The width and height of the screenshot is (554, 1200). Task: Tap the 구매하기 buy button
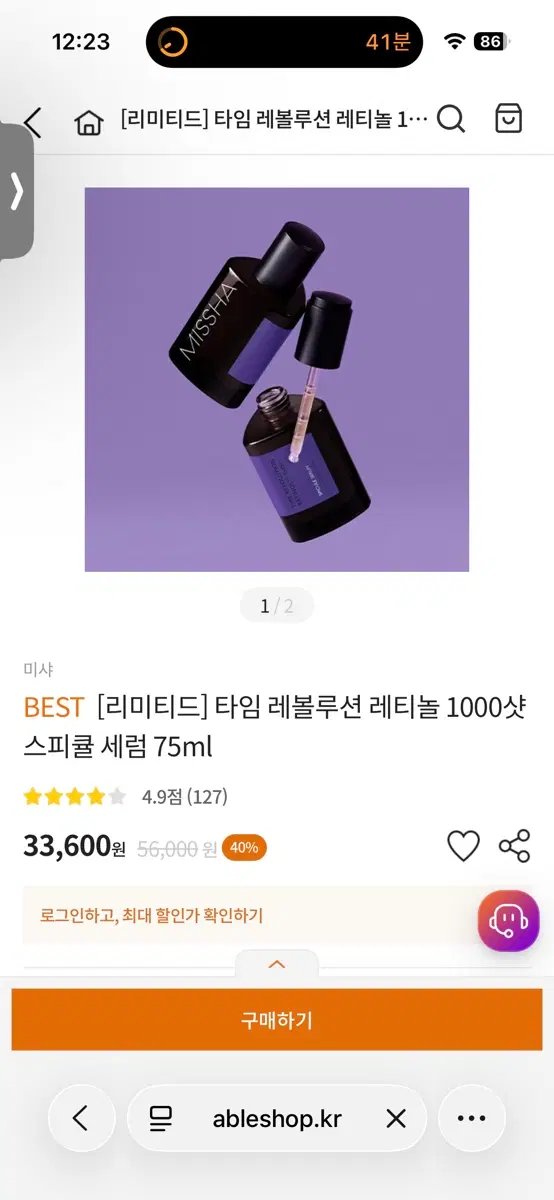click(277, 1020)
